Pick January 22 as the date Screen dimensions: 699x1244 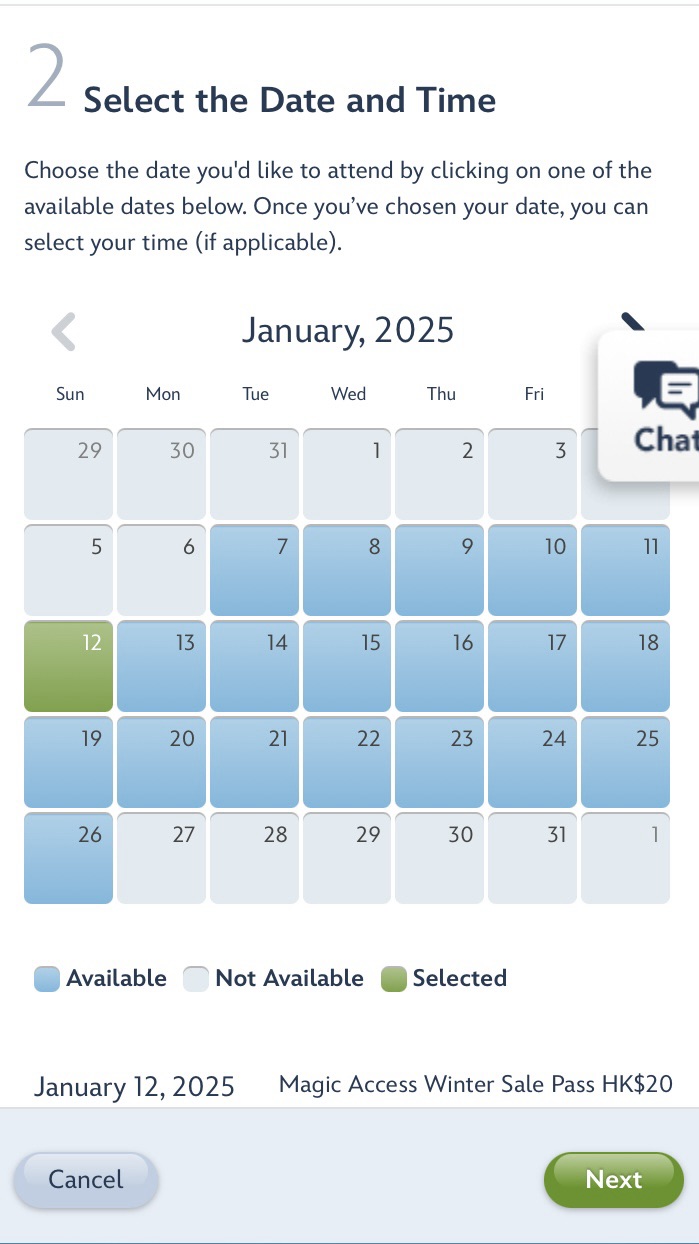coord(347,762)
